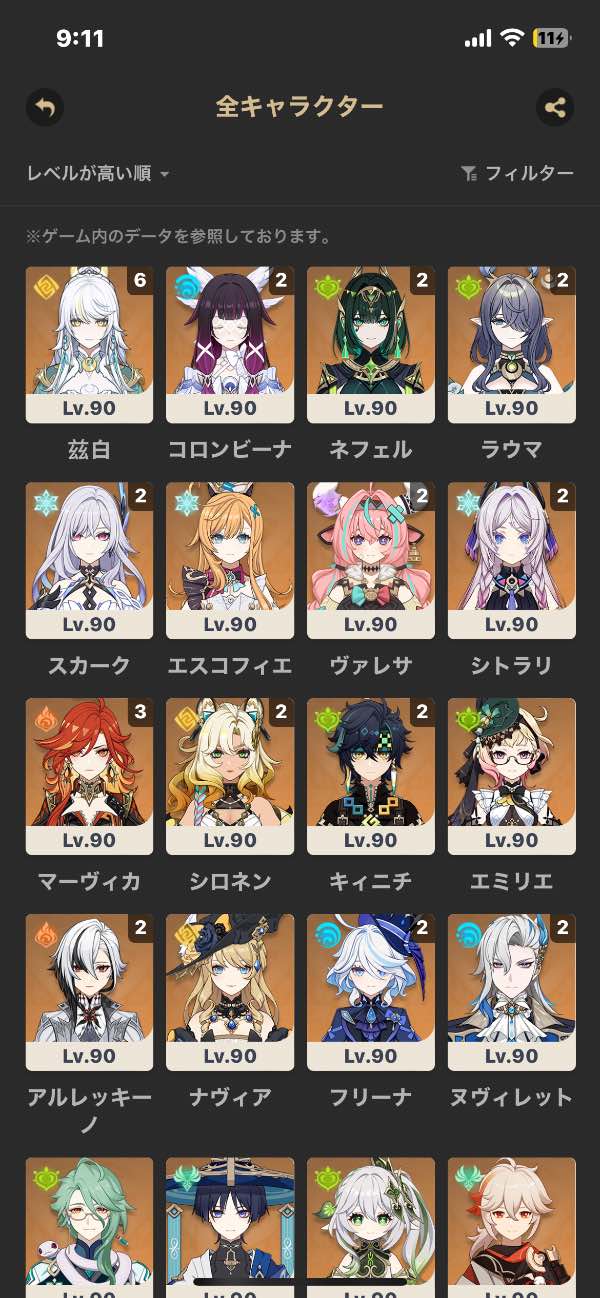The width and height of the screenshot is (600, 1298).
Task: Open エミリエ character card
Action: click(512, 777)
